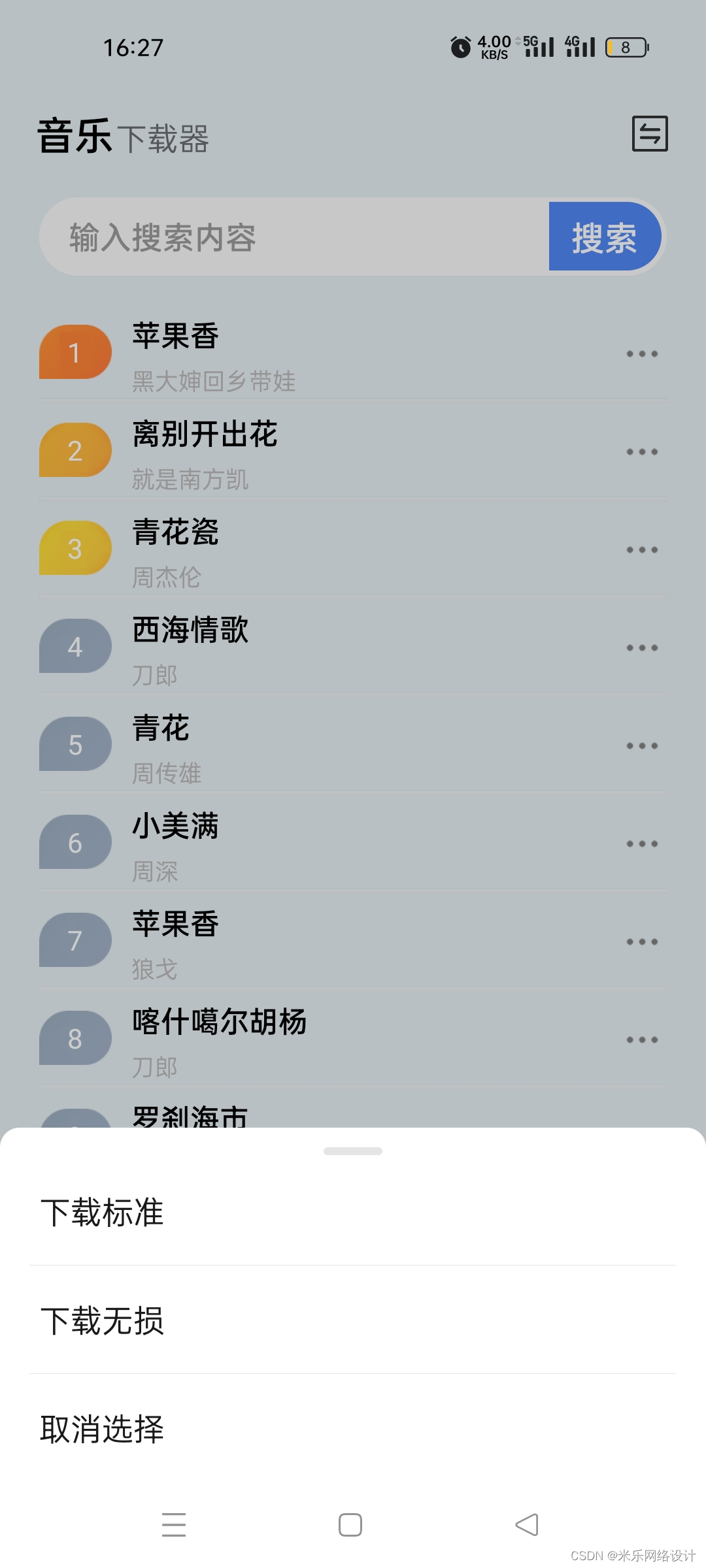Go back with the system back button
Image resolution: width=706 pixels, height=1568 pixels.
tap(527, 1525)
